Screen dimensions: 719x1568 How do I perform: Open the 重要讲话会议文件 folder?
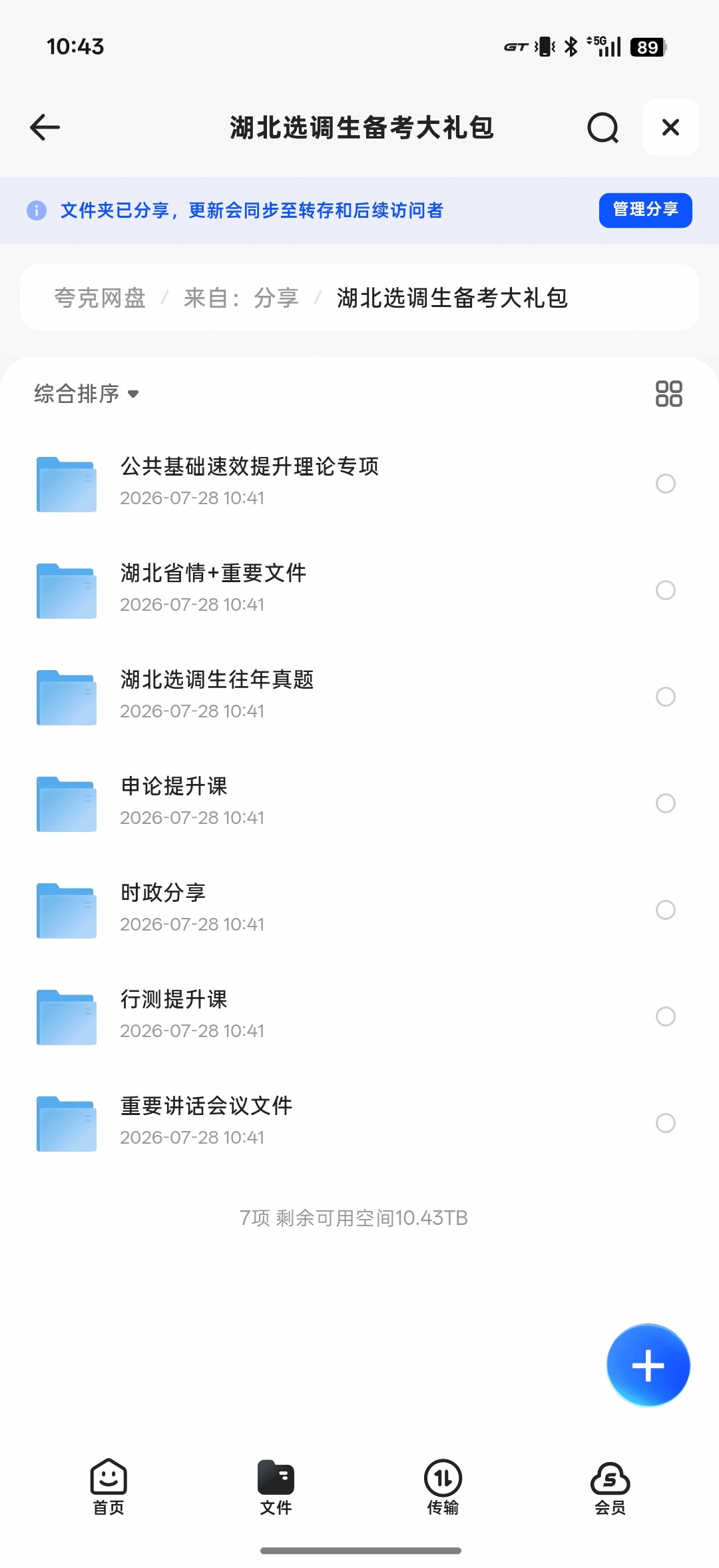pyautogui.click(x=359, y=1122)
